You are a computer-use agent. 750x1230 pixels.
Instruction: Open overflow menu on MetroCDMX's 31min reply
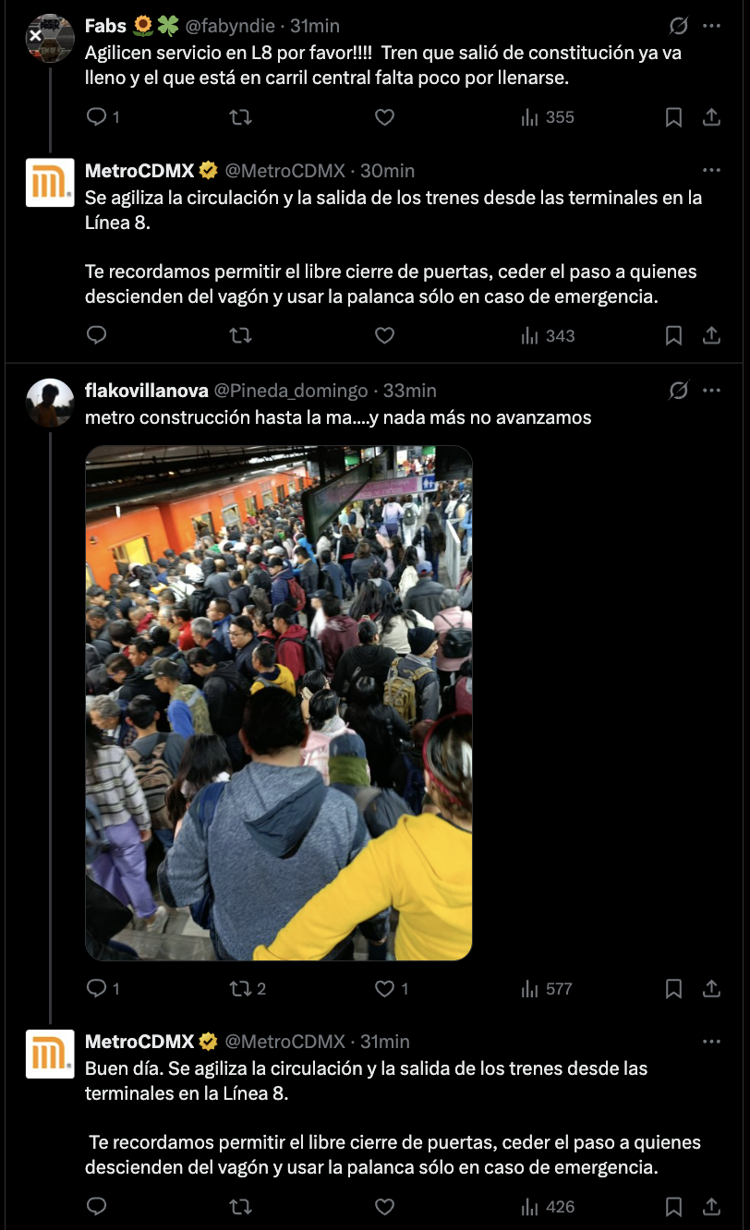[x=711, y=1041]
